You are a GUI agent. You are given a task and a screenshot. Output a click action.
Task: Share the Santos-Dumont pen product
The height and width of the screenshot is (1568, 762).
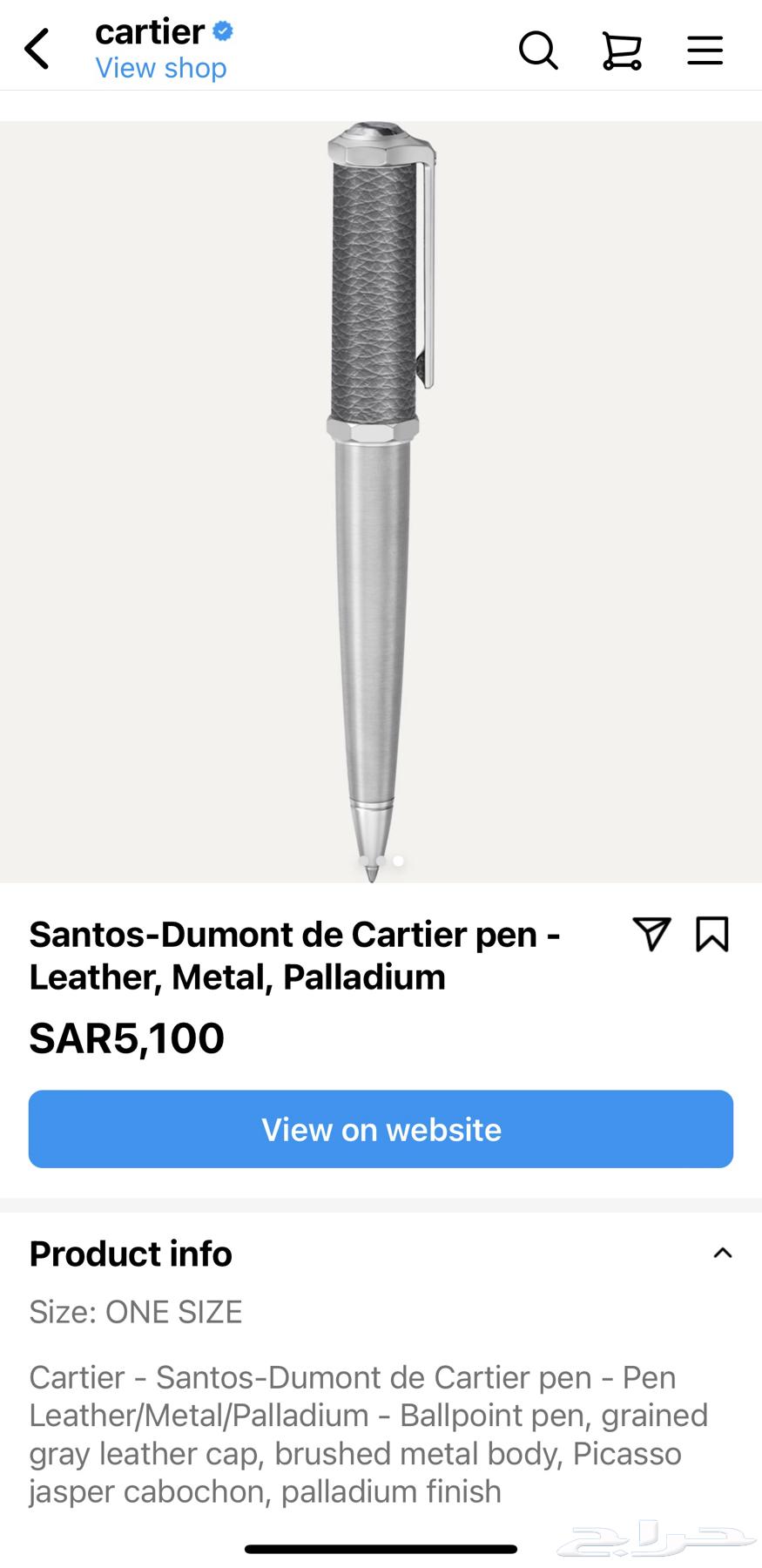point(651,934)
